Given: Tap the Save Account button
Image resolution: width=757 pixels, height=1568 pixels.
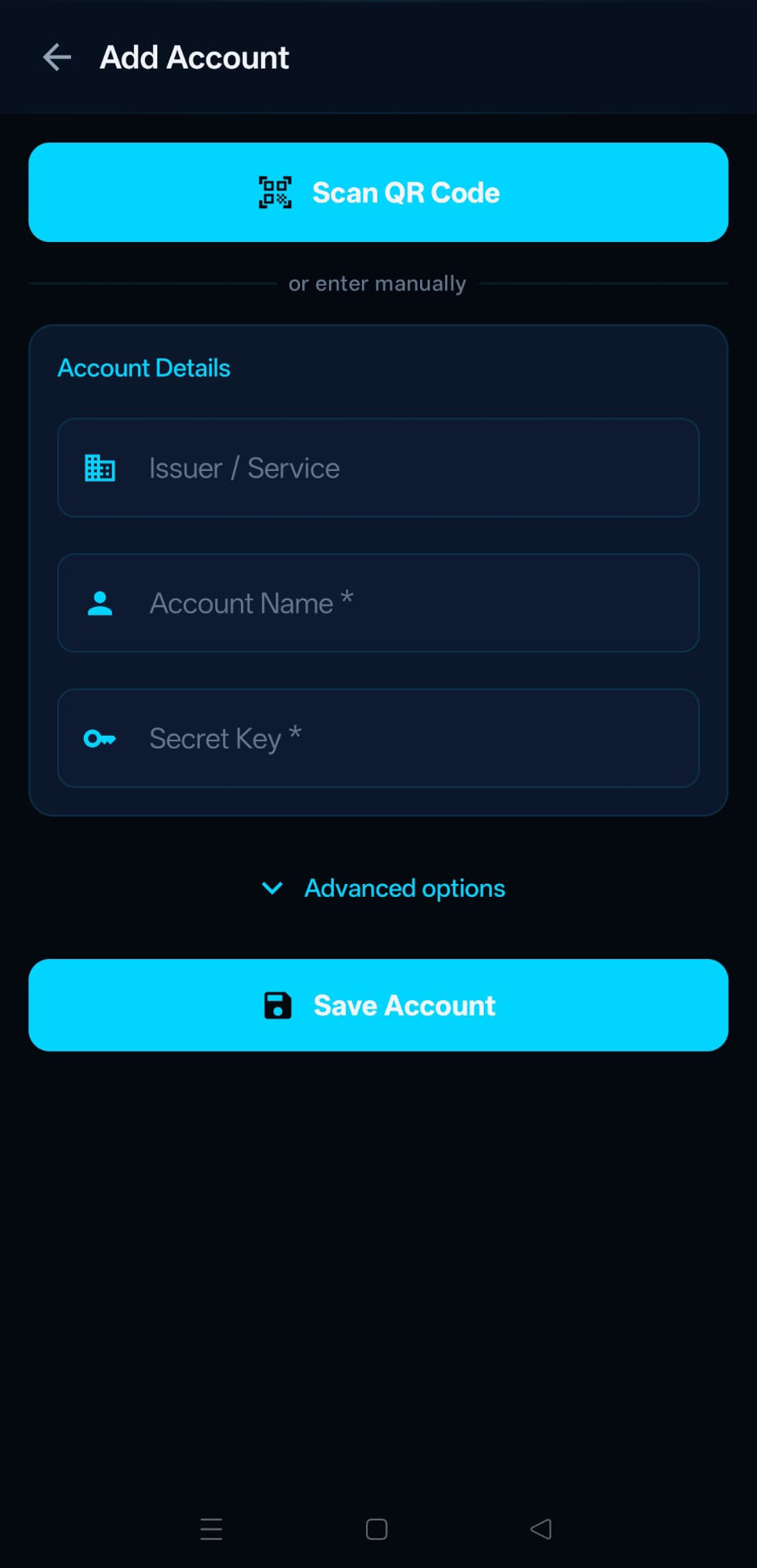Looking at the screenshot, I should click(378, 1005).
